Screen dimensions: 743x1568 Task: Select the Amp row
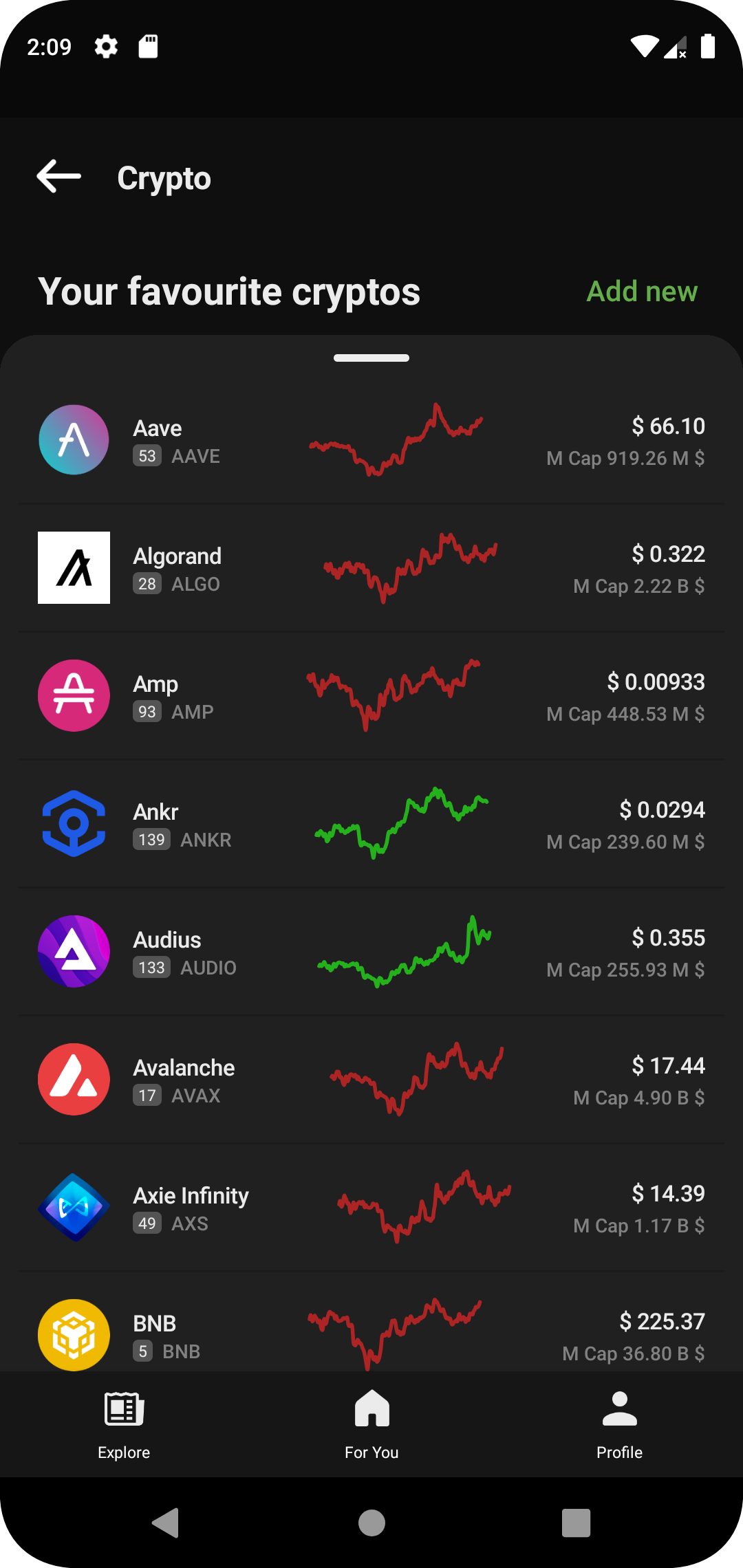(x=371, y=696)
